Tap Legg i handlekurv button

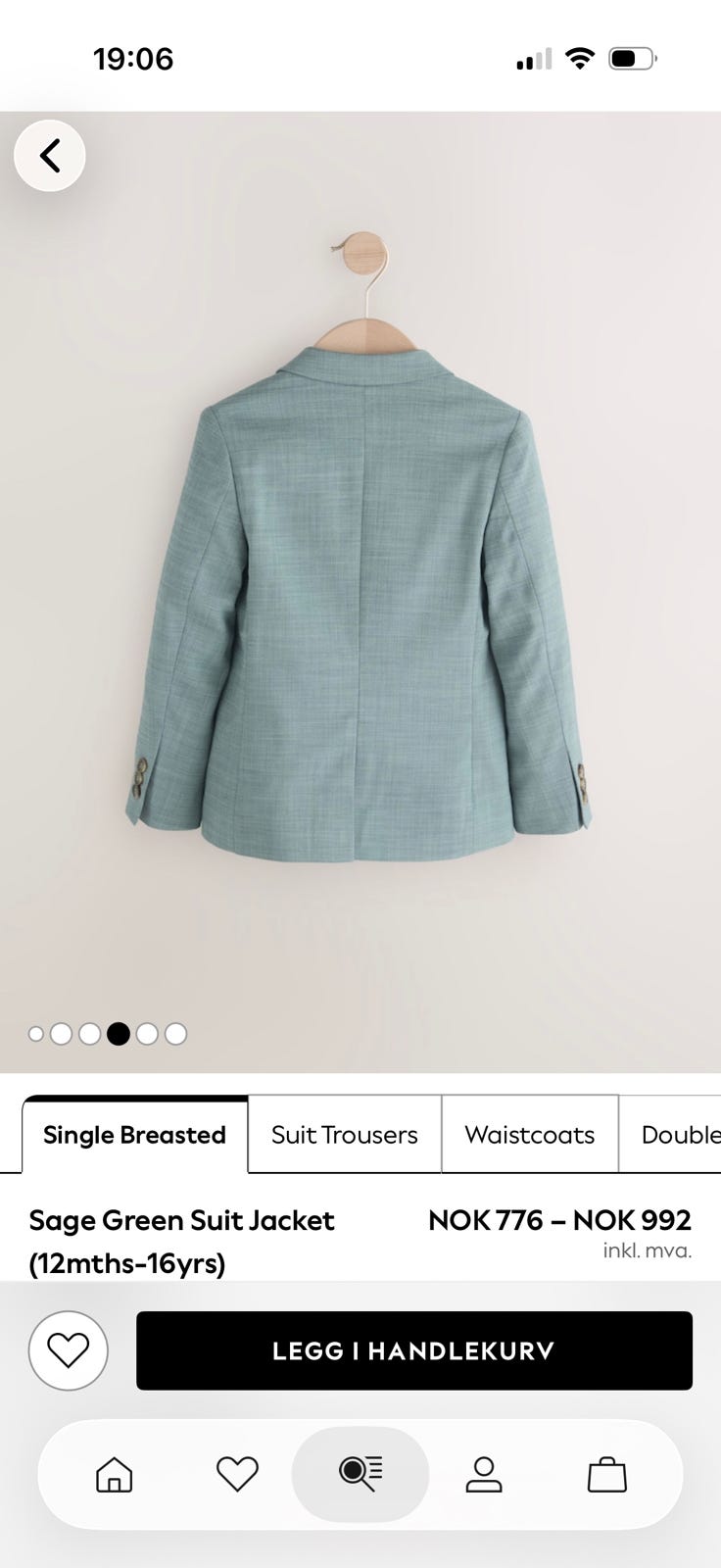point(414,1350)
